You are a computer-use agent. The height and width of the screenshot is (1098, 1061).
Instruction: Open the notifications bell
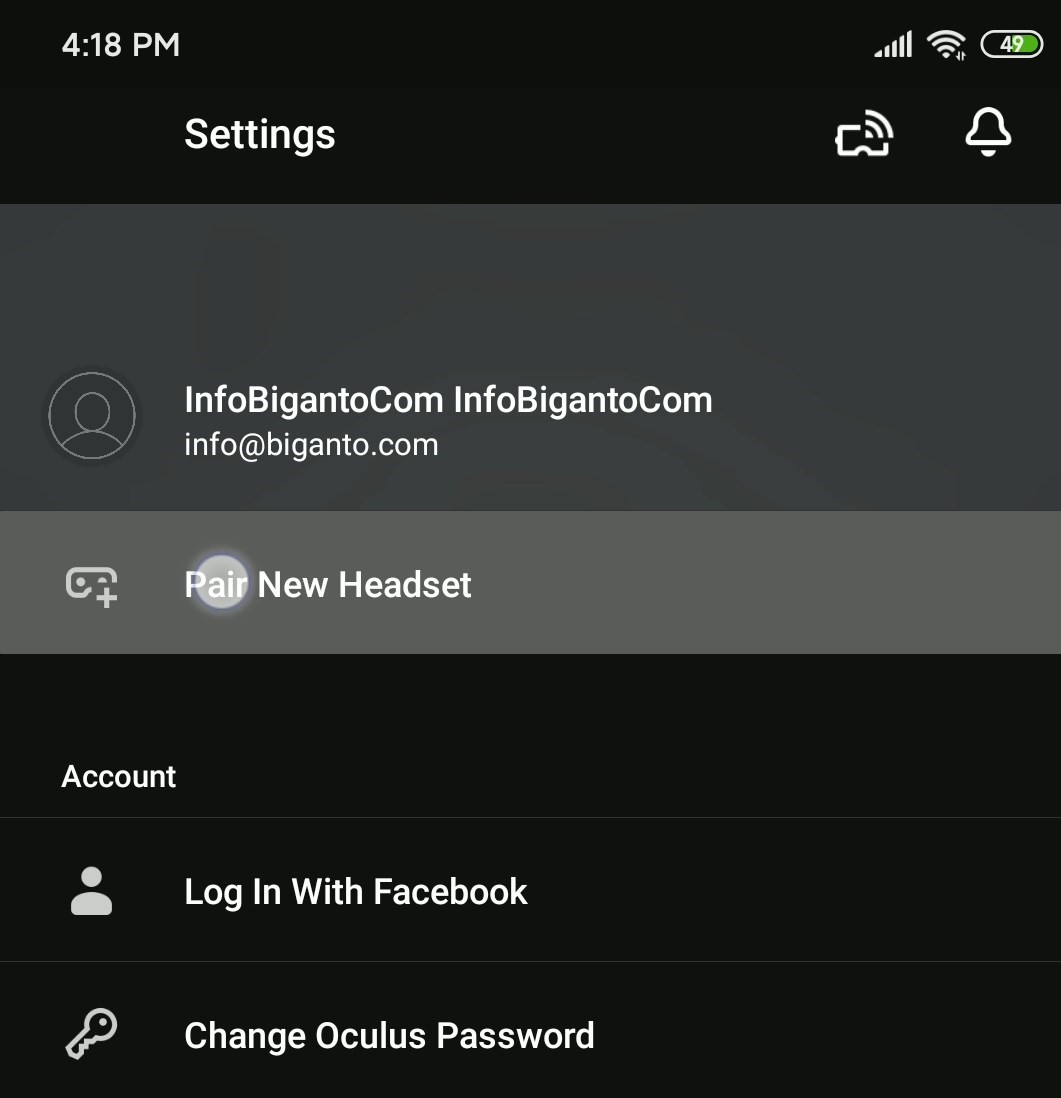[988, 133]
